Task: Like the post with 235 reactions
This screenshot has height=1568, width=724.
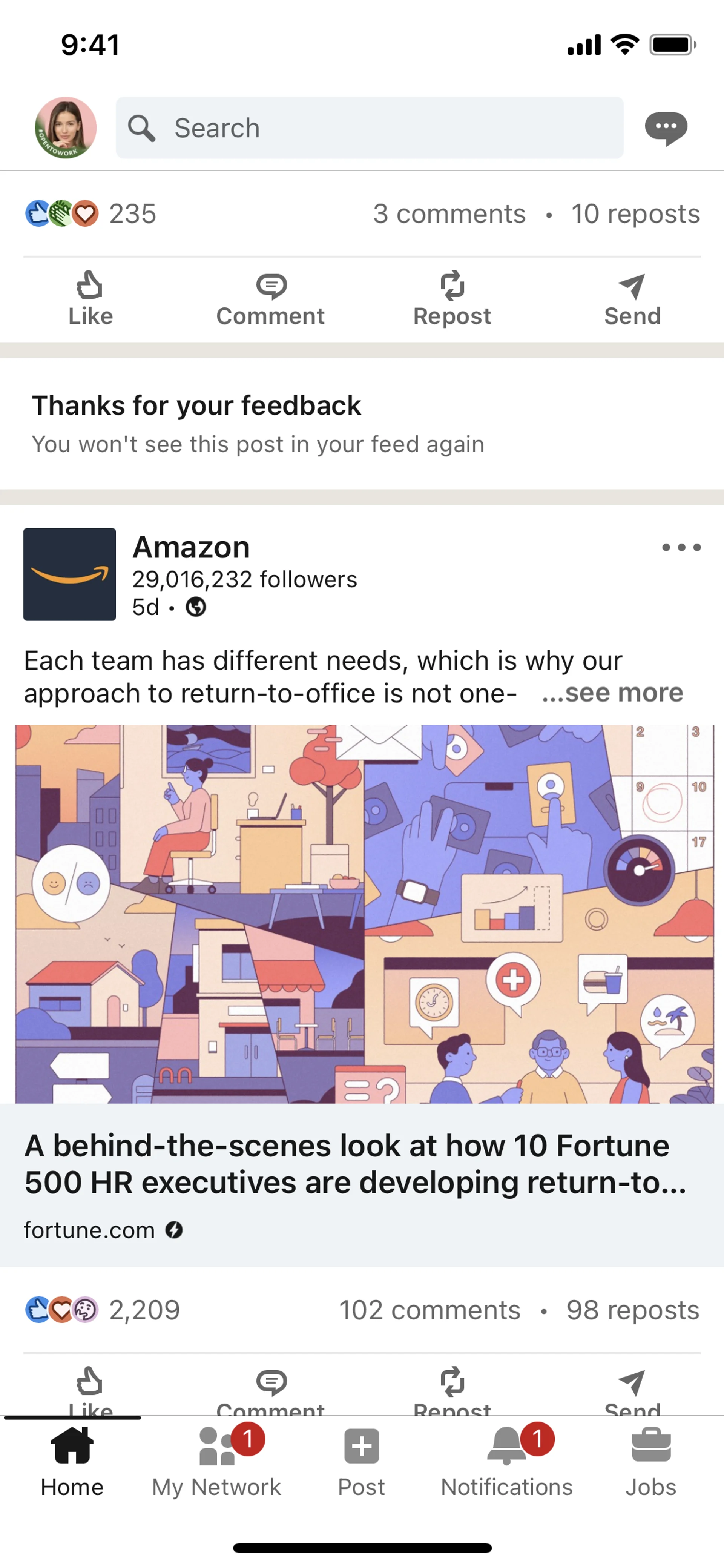Action: (x=90, y=298)
